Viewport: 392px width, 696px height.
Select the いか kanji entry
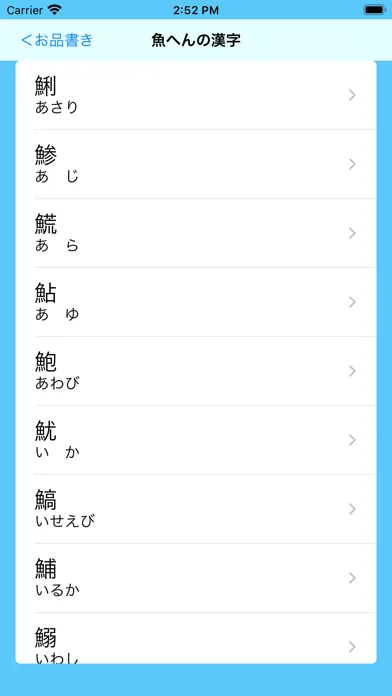tap(196, 440)
